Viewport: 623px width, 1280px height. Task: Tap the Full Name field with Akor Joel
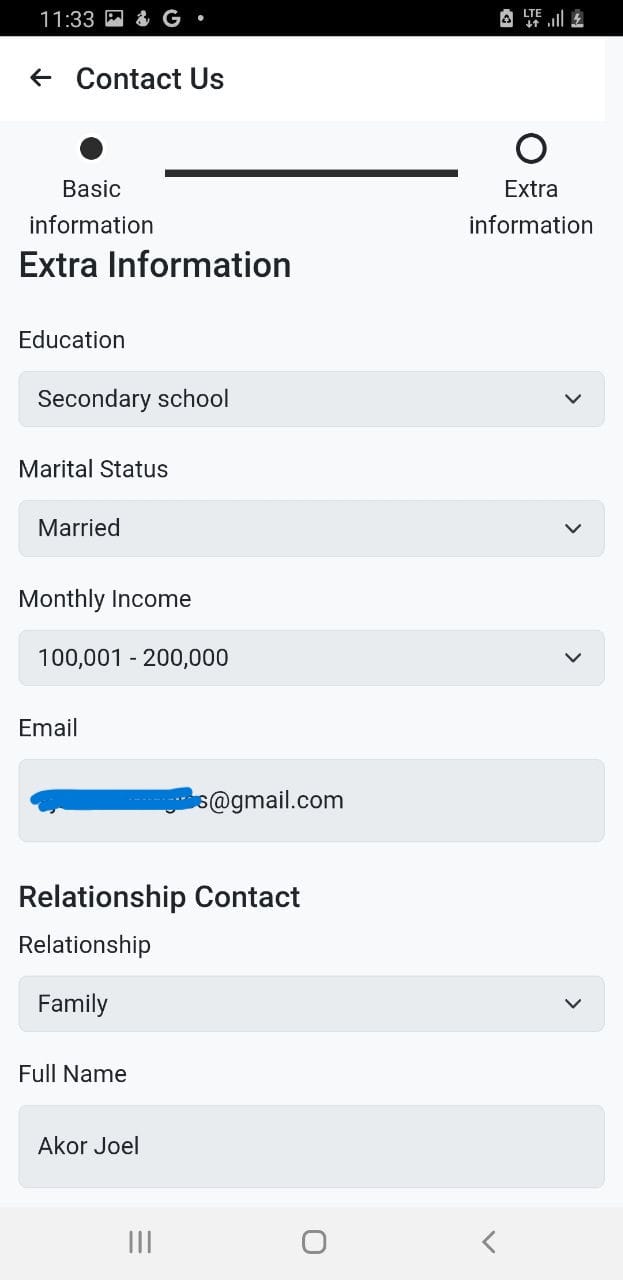tap(311, 1146)
